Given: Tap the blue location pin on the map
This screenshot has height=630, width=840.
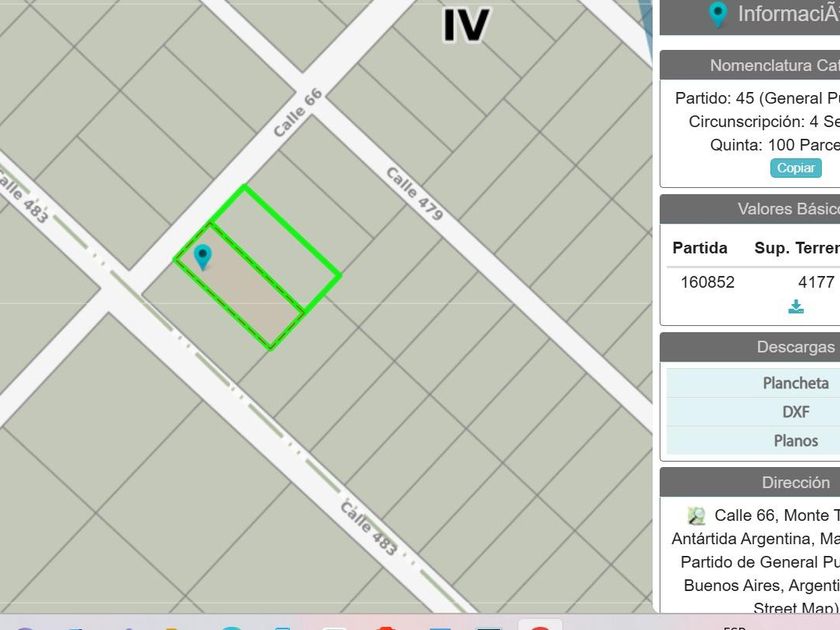Looking at the screenshot, I should [x=202, y=257].
